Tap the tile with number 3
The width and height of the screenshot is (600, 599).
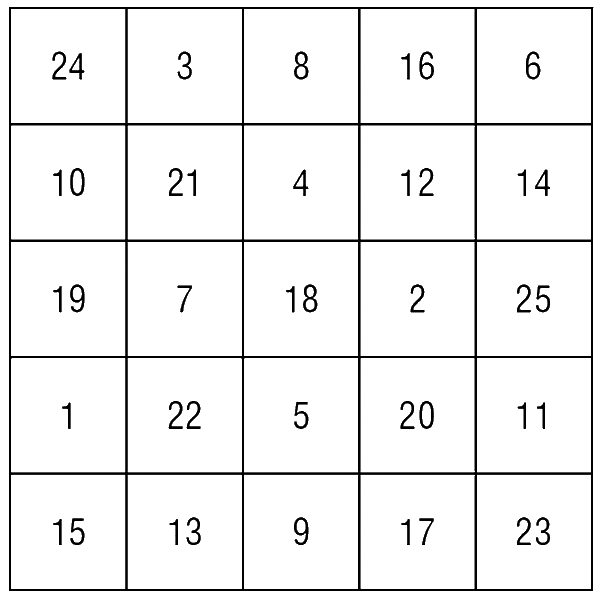click(x=184, y=67)
